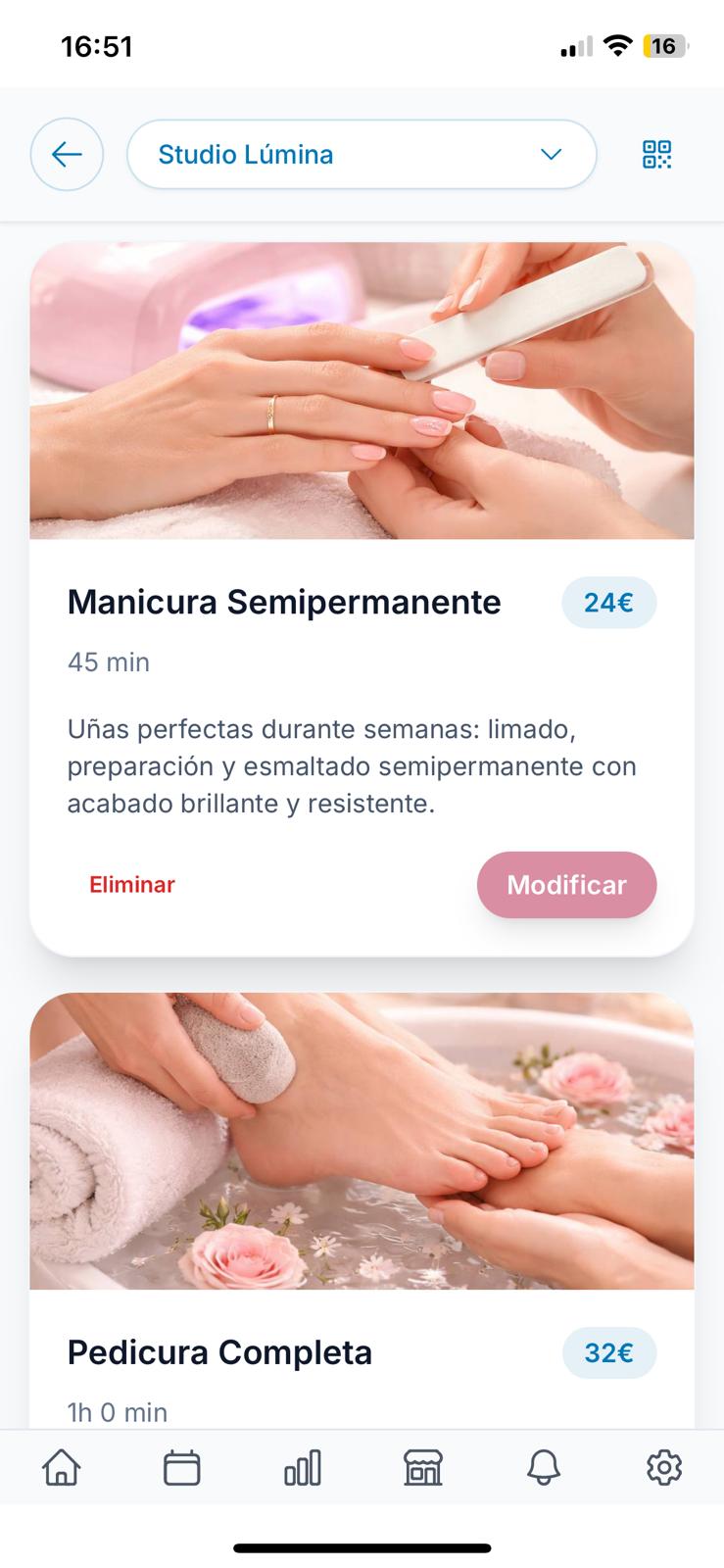Open notifications via the bell icon
The image size is (724, 1568).
pyautogui.click(x=543, y=1467)
